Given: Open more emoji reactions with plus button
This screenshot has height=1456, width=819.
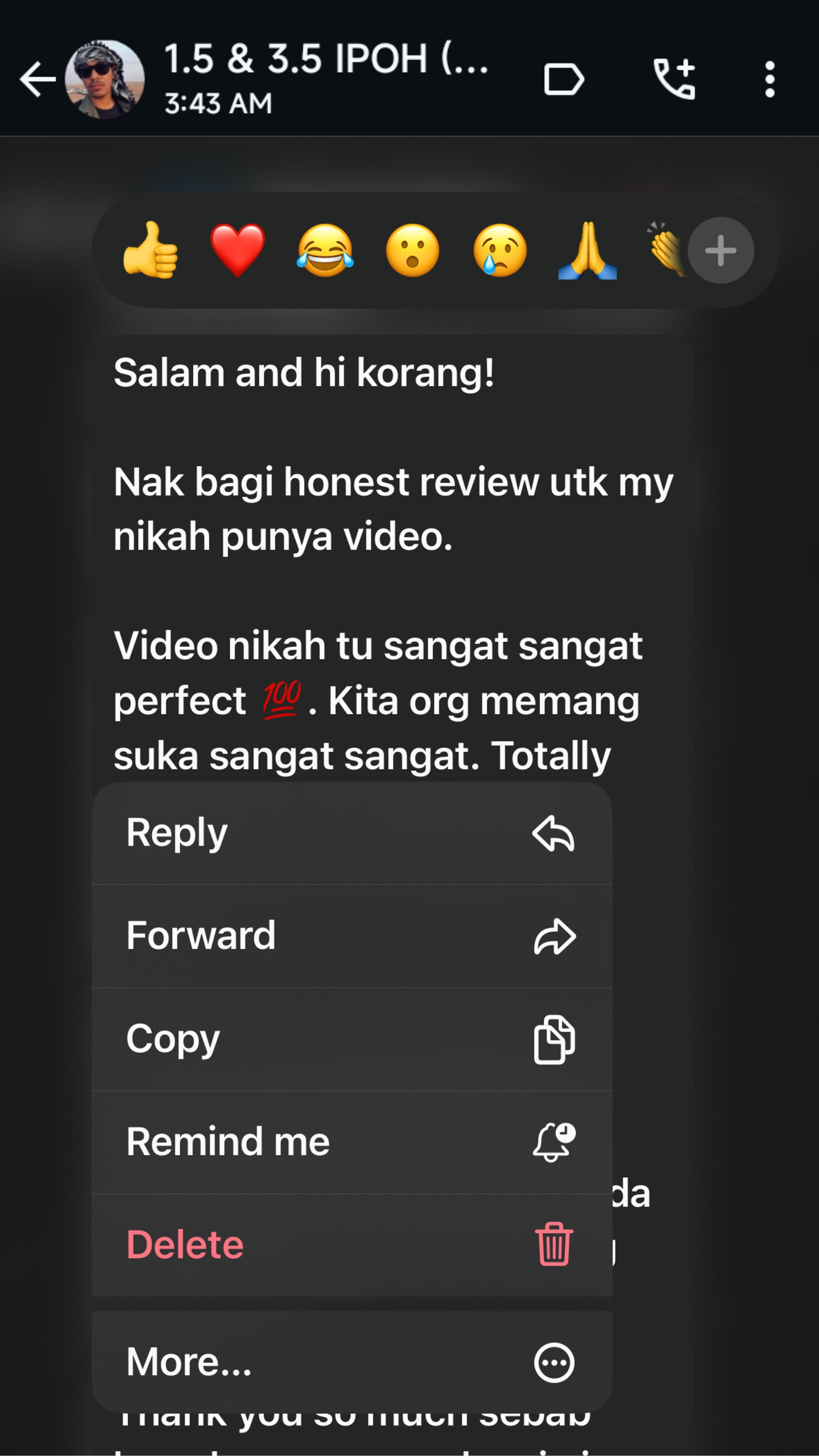Looking at the screenshot, I should tap(720, 250).
